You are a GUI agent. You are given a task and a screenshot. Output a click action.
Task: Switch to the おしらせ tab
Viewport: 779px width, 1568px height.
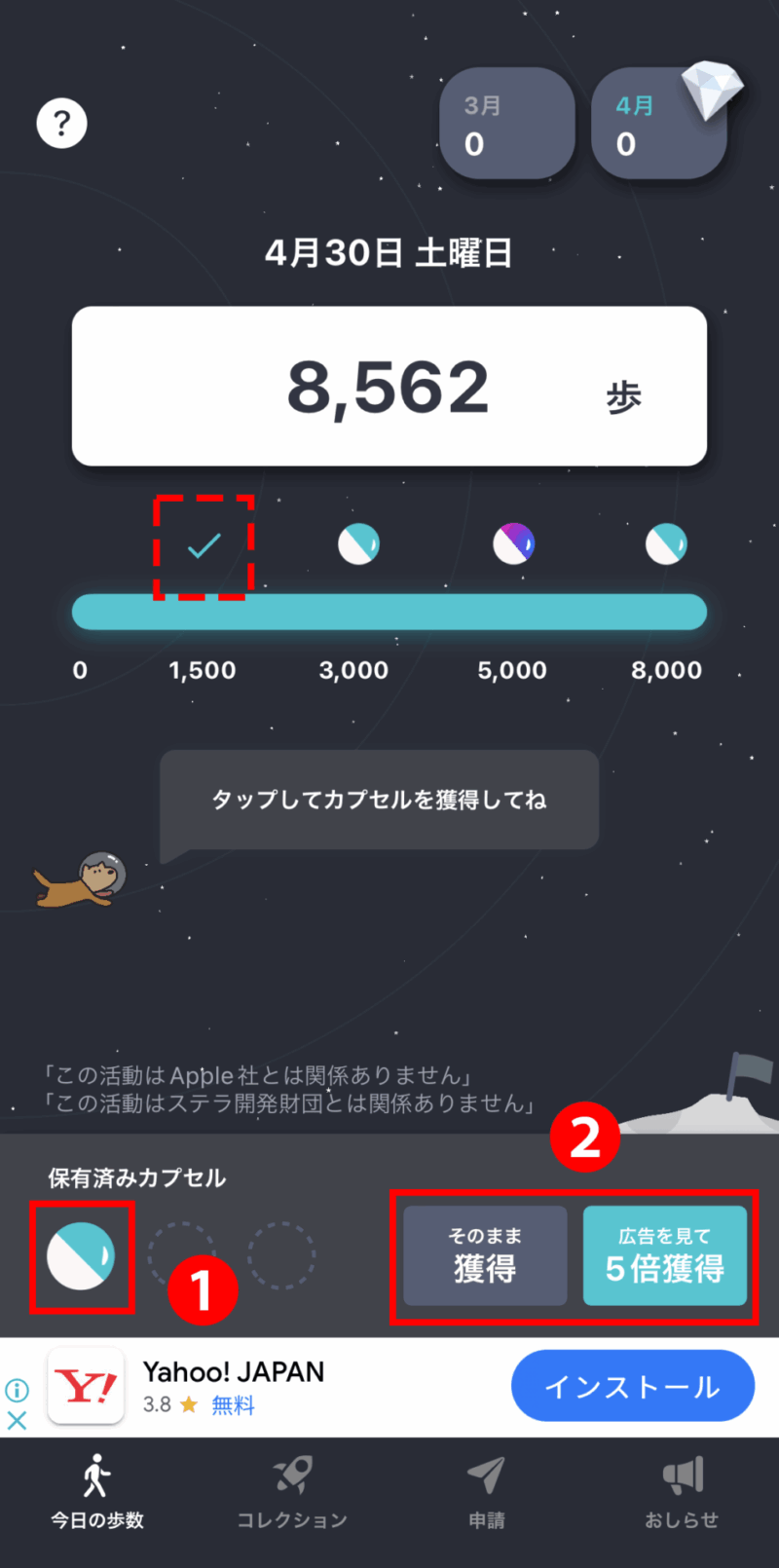[x=682, y=1492]
